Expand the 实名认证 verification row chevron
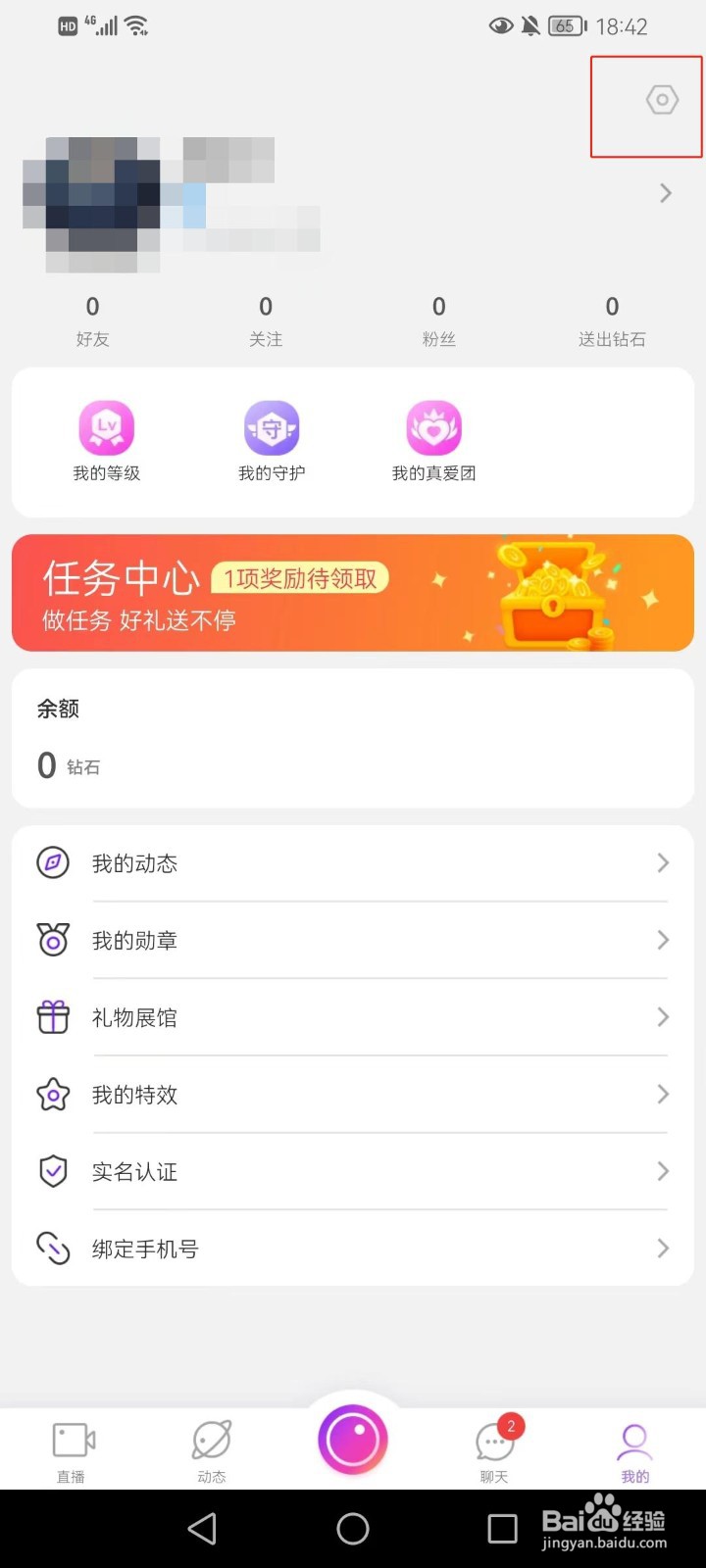The height and width of the screenshot is (1568, 706). point(662,1171)
